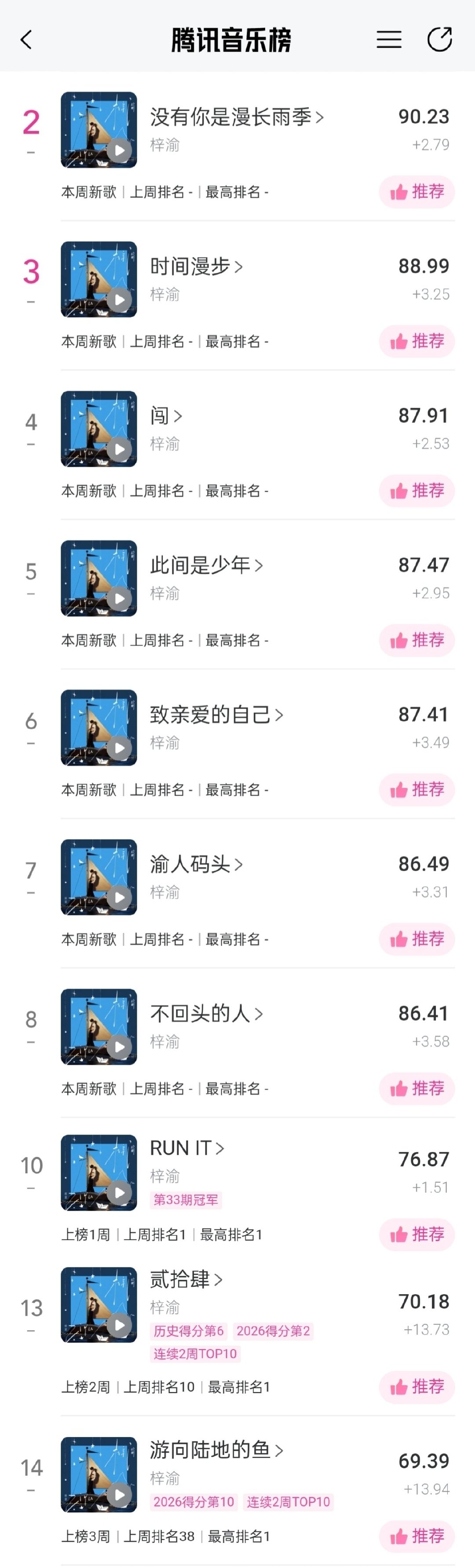The height and width of the screenshot is (1568, 475).
Task: Recommend the song 游向陆地的鱼
Action: (417, 1536)
